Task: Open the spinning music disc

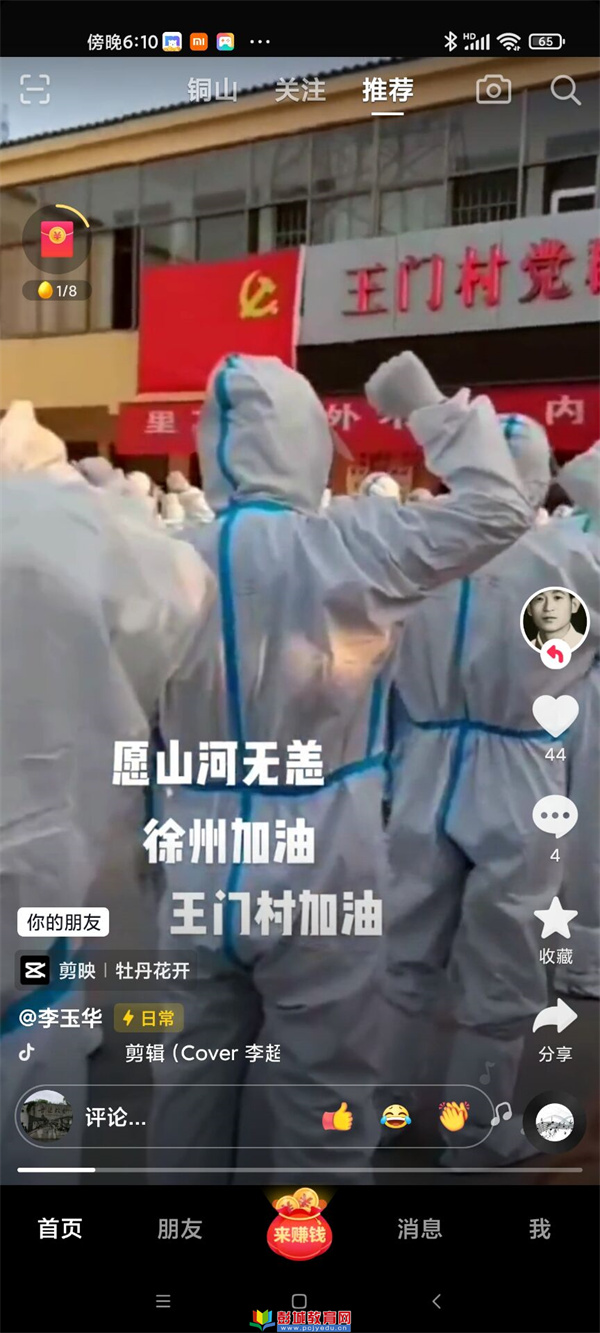Action: pos(555,1121)
